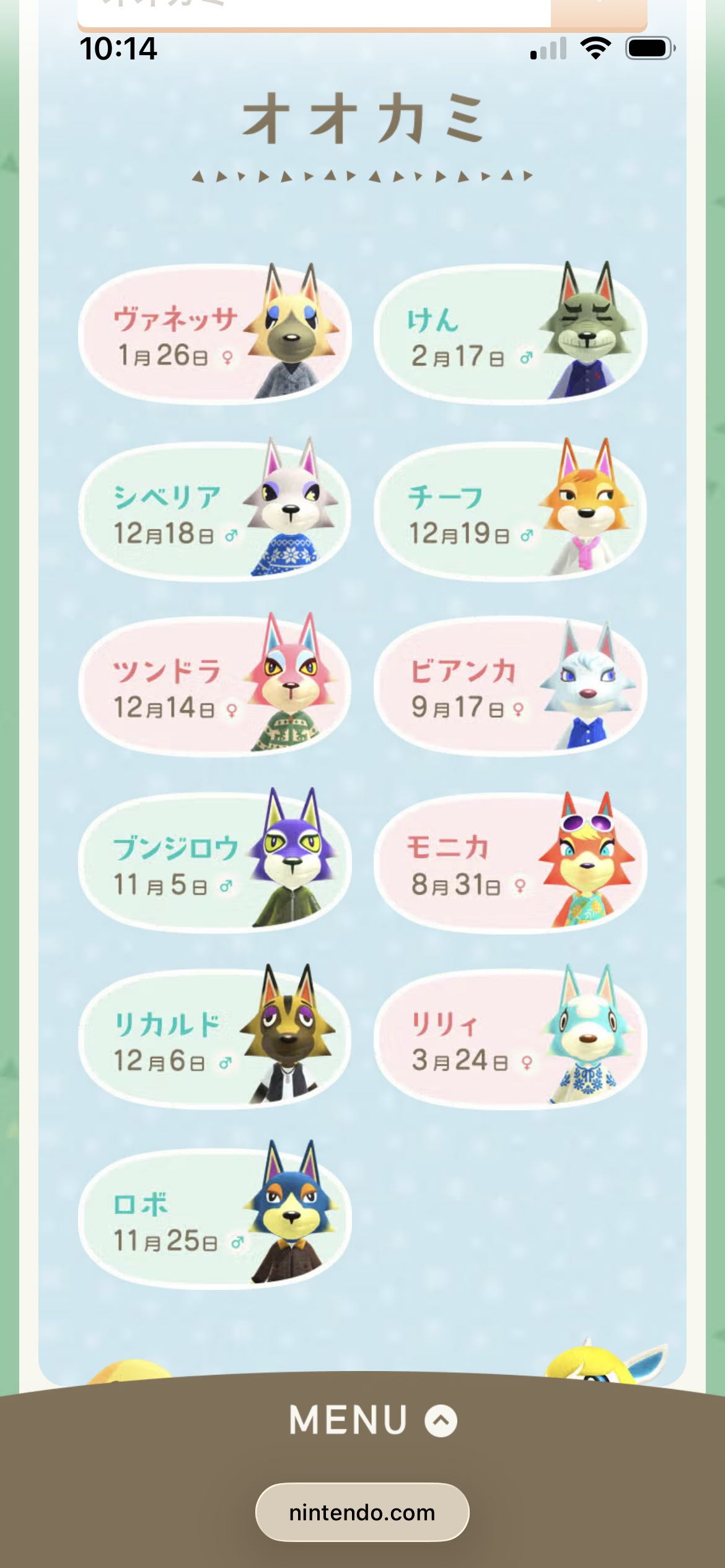Image resolution: width=725 pixels, height=1568 pixels.
Task: Tap the nintendo.com address pill
Action: click(x=362, y=1512)
